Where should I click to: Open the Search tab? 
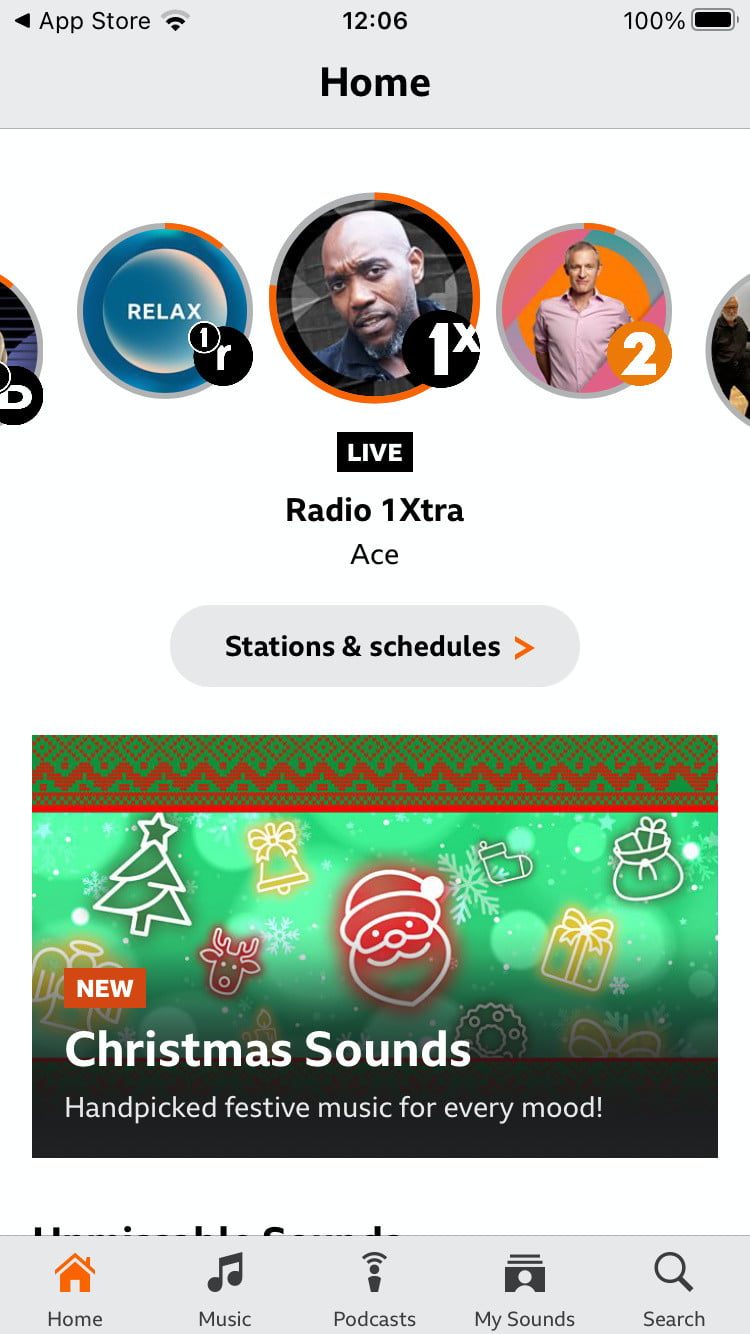673,1288
